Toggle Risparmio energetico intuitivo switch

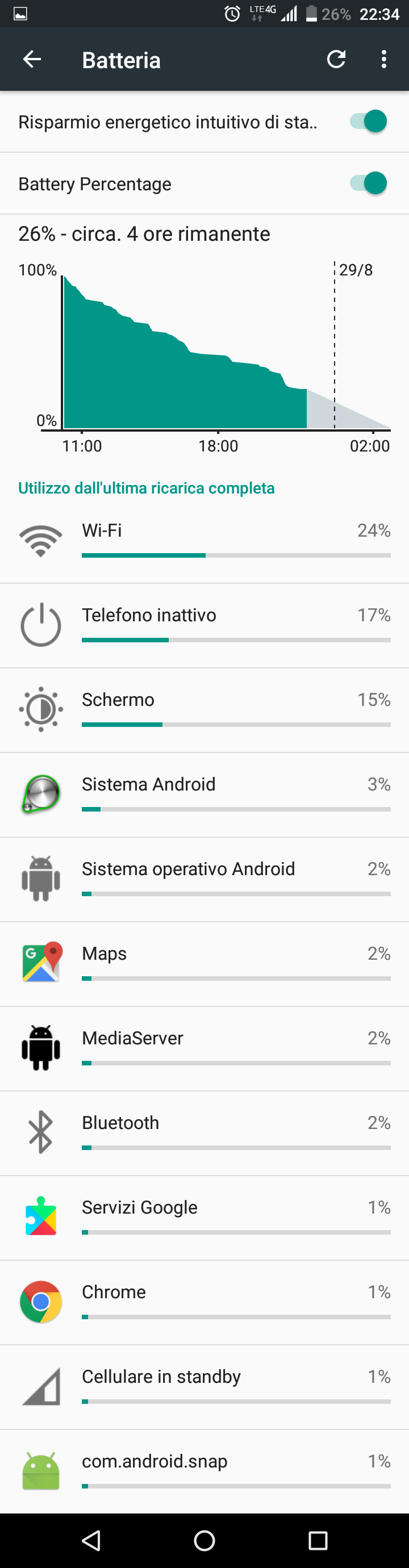tap(369, 122)
